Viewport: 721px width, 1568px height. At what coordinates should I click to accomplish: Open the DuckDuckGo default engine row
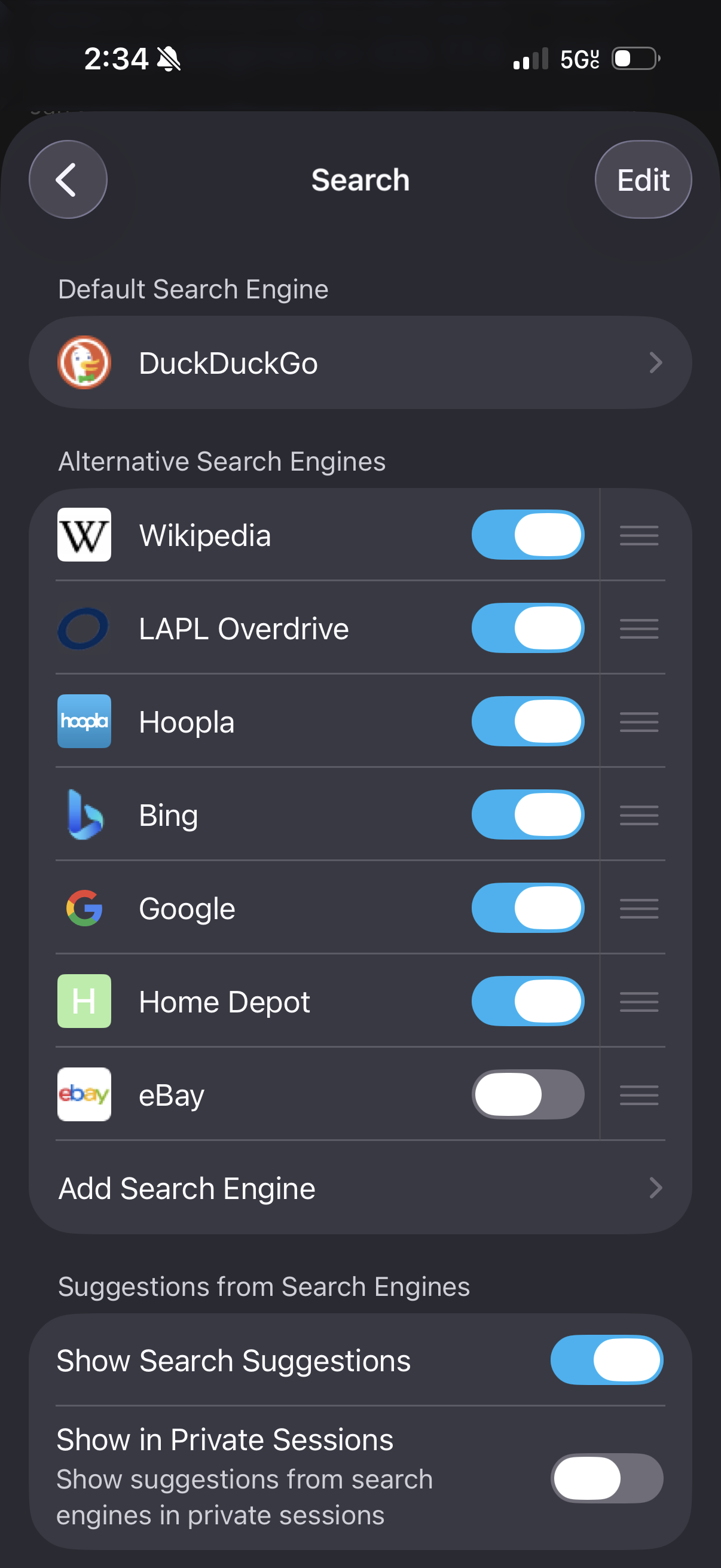click(x=360, y=363)
